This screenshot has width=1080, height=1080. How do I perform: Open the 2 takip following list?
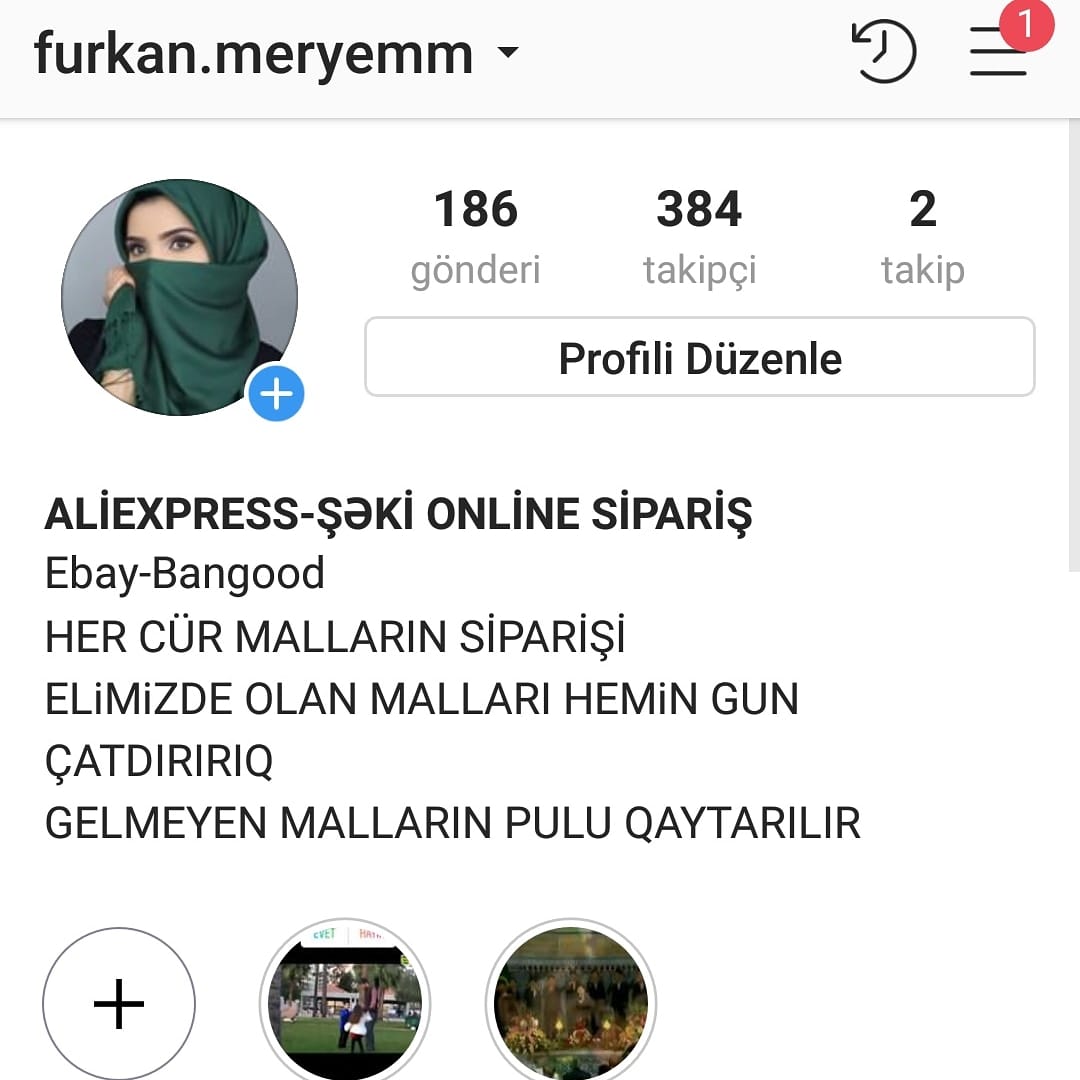coord(923,238)
